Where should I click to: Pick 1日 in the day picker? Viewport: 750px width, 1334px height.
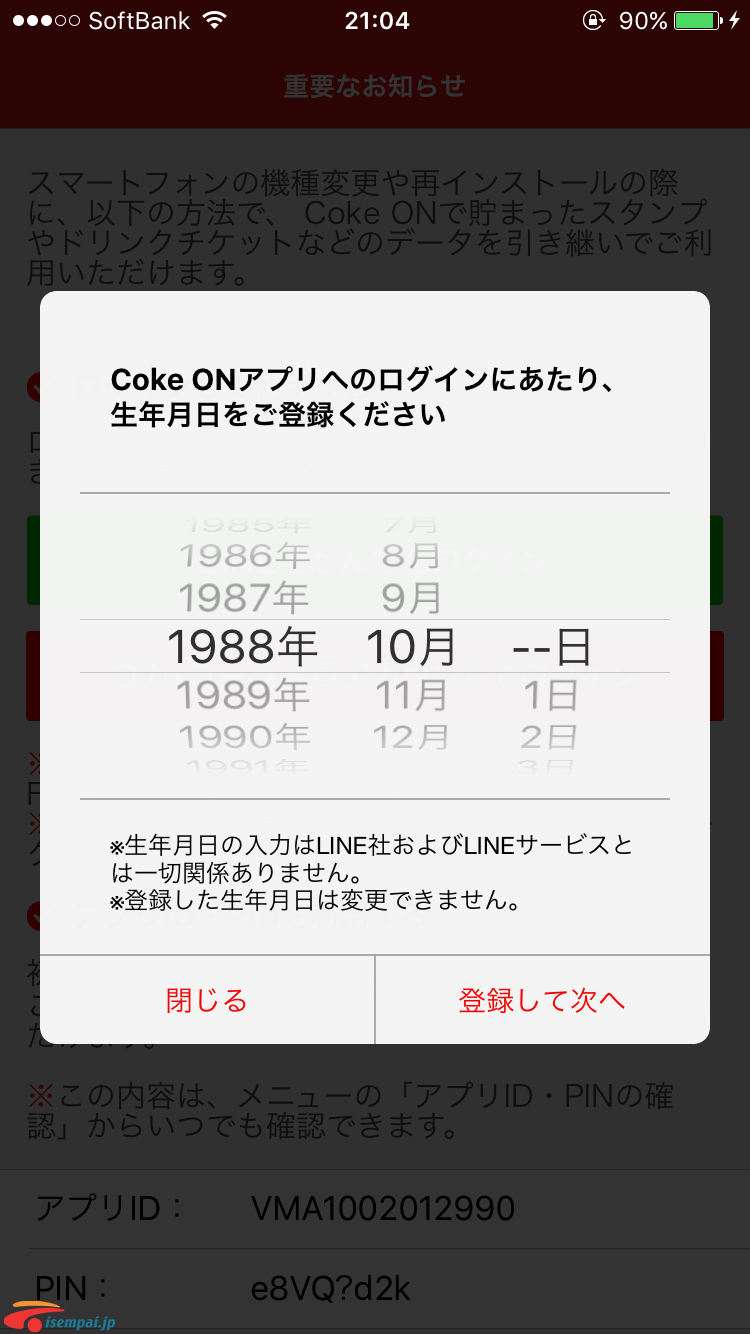550,694
